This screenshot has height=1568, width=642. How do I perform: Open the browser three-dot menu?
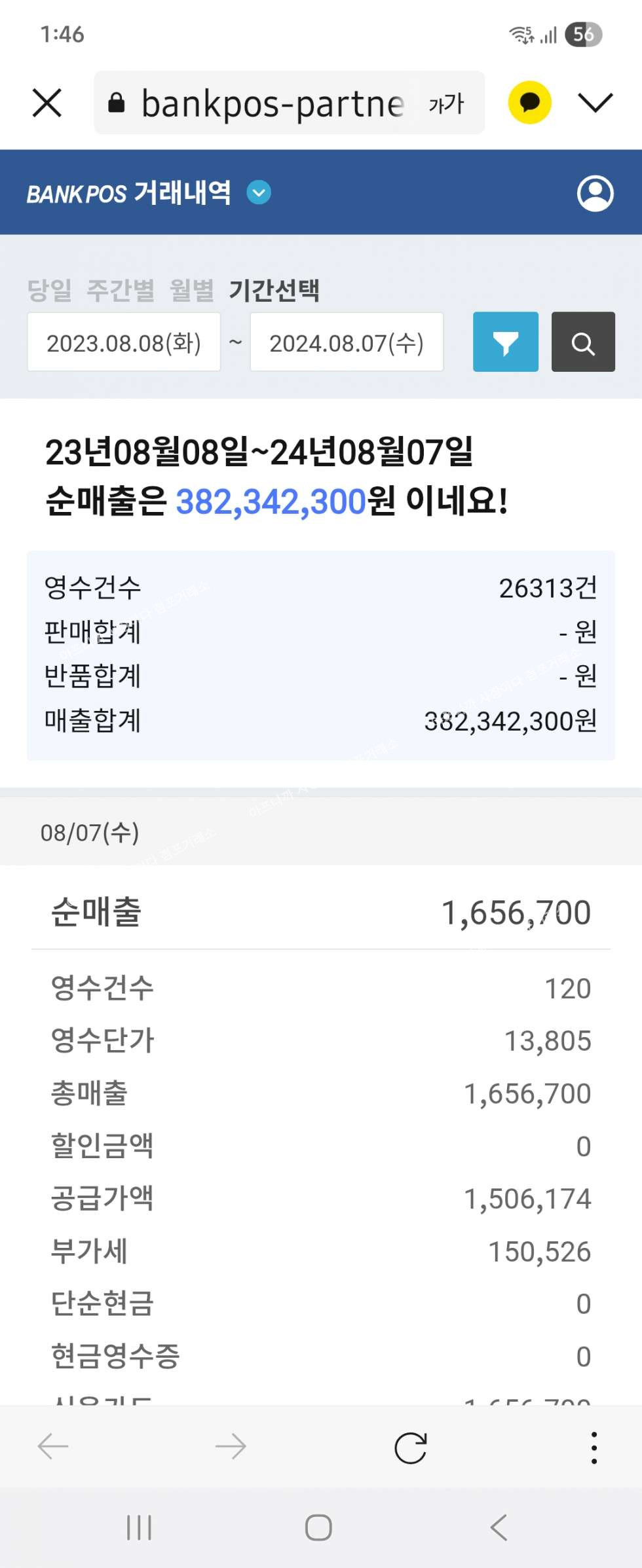(x=594, y=1447)
